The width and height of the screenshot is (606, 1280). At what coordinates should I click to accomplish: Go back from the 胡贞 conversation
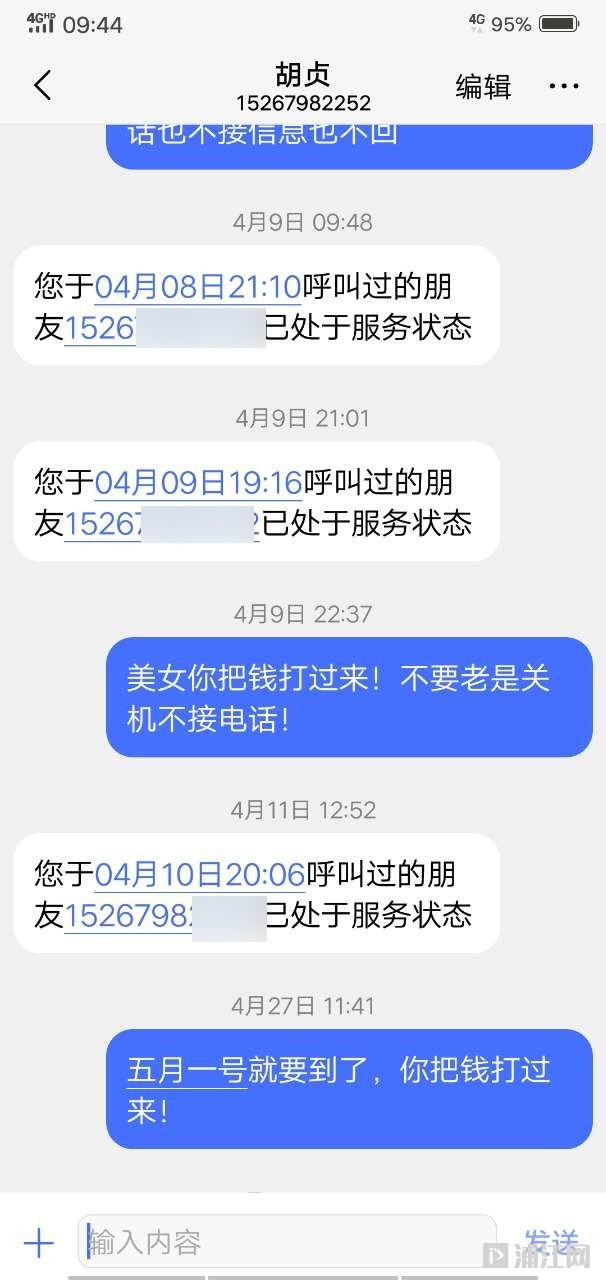[42, 86]
